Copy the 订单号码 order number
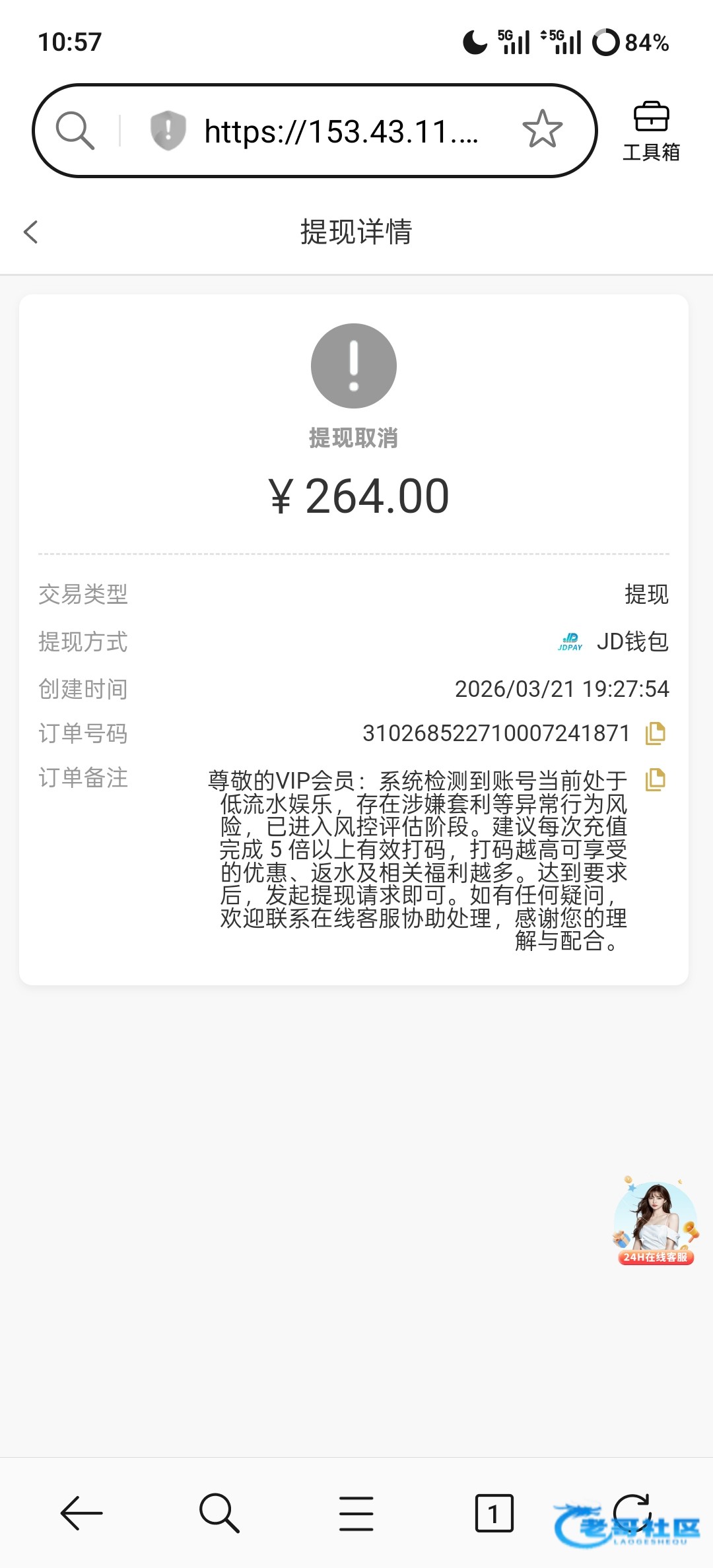This screenshot has width=713, height=1568. (655, 733)
